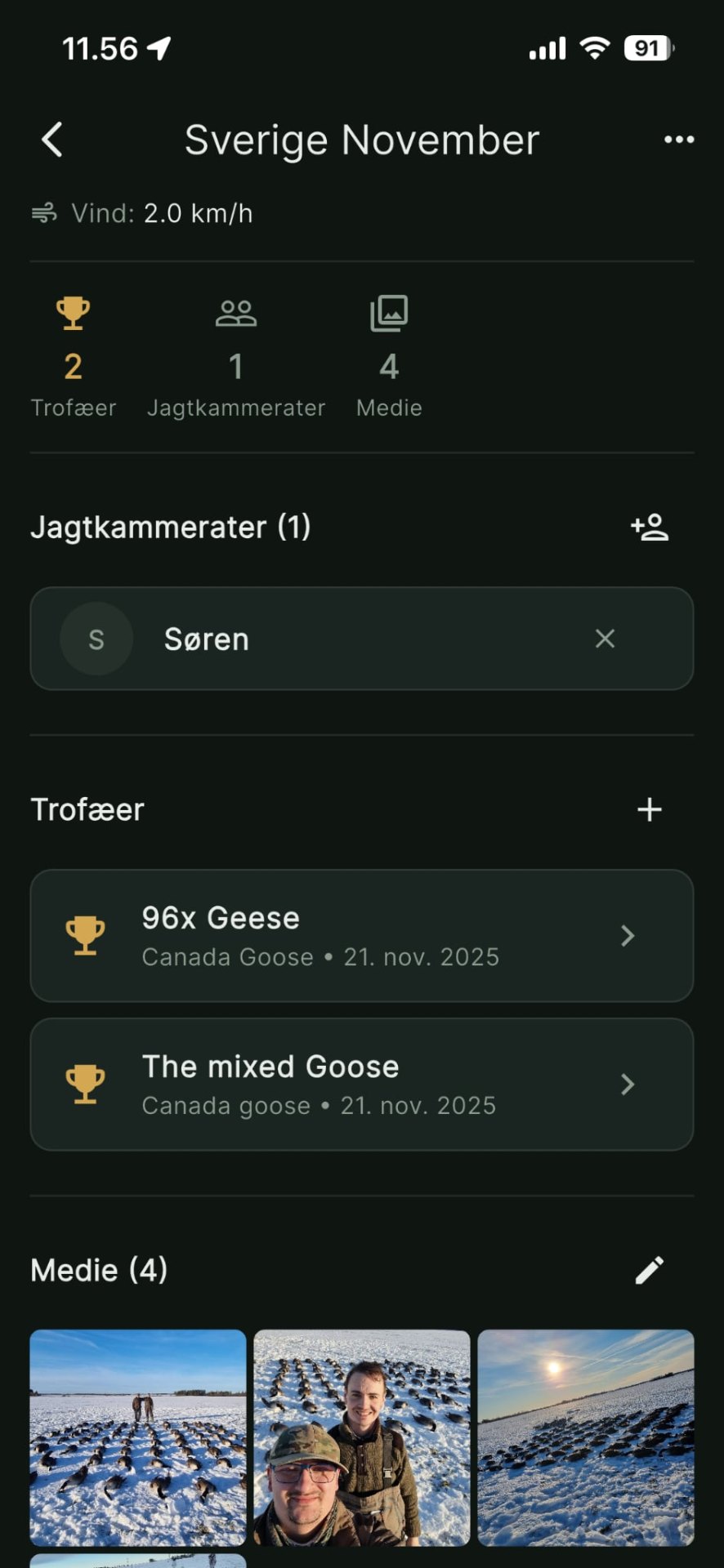This screenshot has width=724, height=1568.
Task: Tap the Medie gallery icon
Action: tap(388, 313)
